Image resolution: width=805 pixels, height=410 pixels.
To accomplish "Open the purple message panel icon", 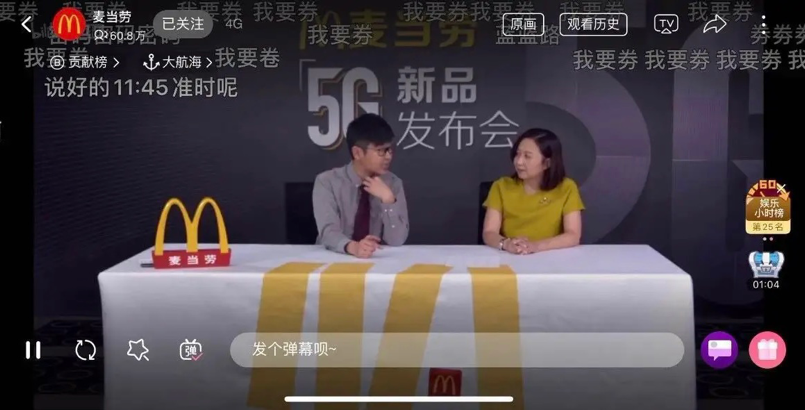I will pyautogui.click(x=719, y=350).
